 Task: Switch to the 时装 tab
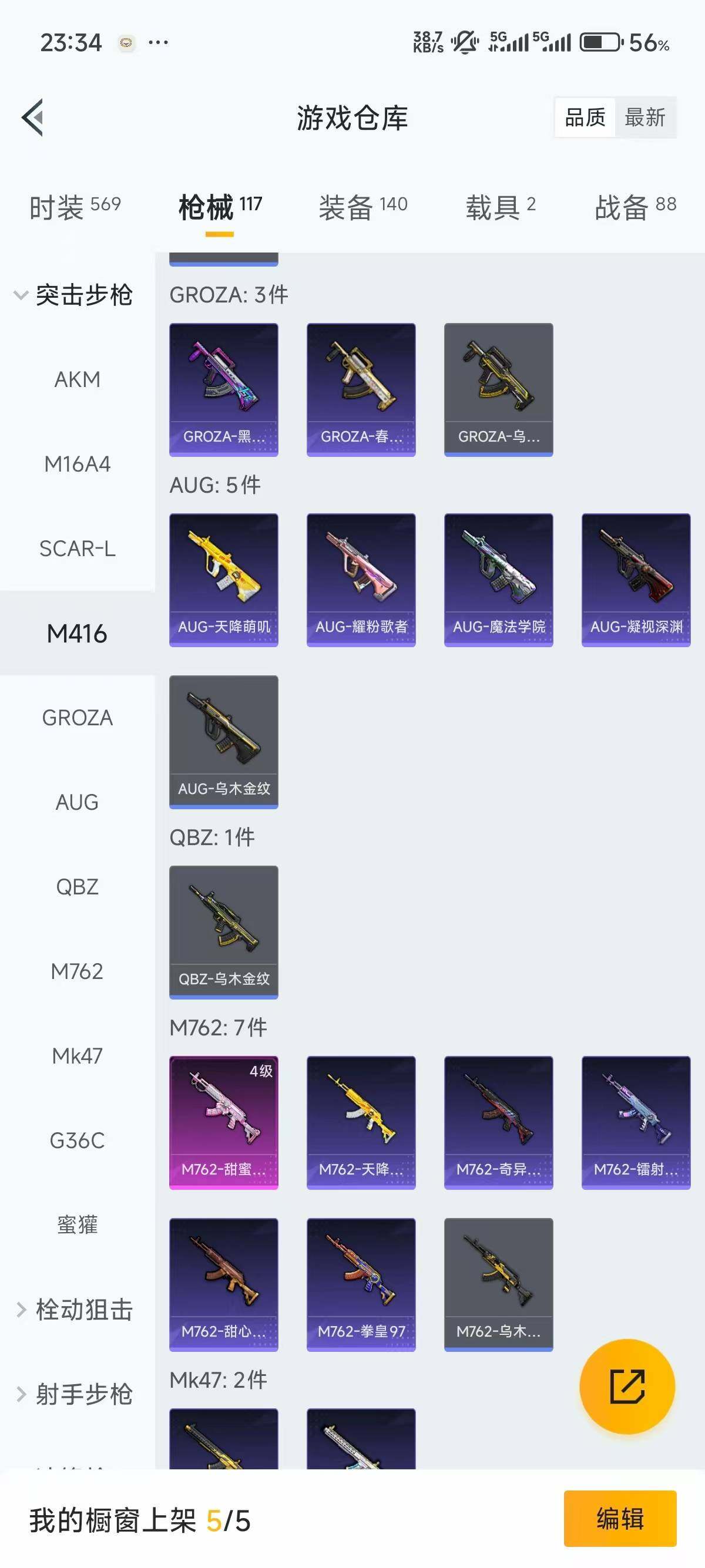tap(75, 207)
